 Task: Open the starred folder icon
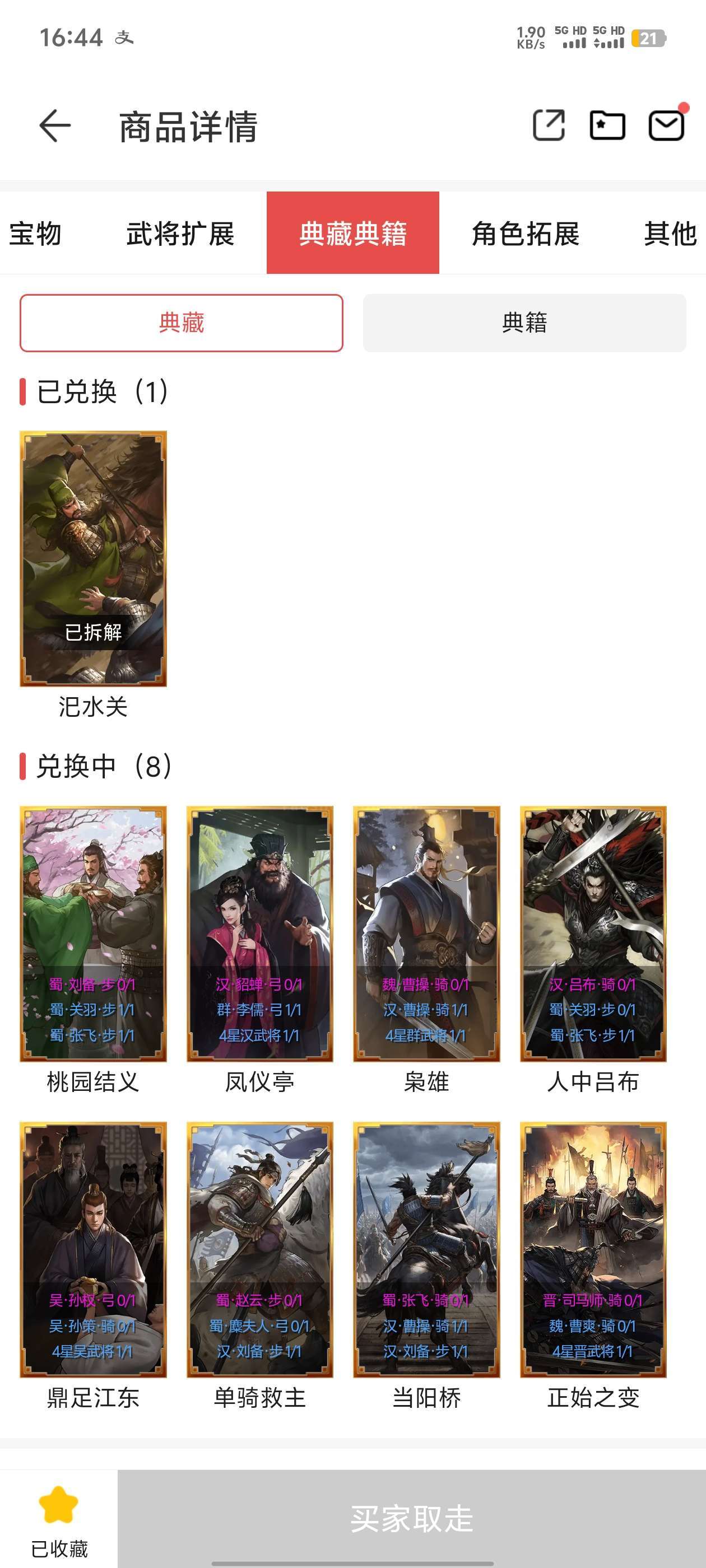607,125
